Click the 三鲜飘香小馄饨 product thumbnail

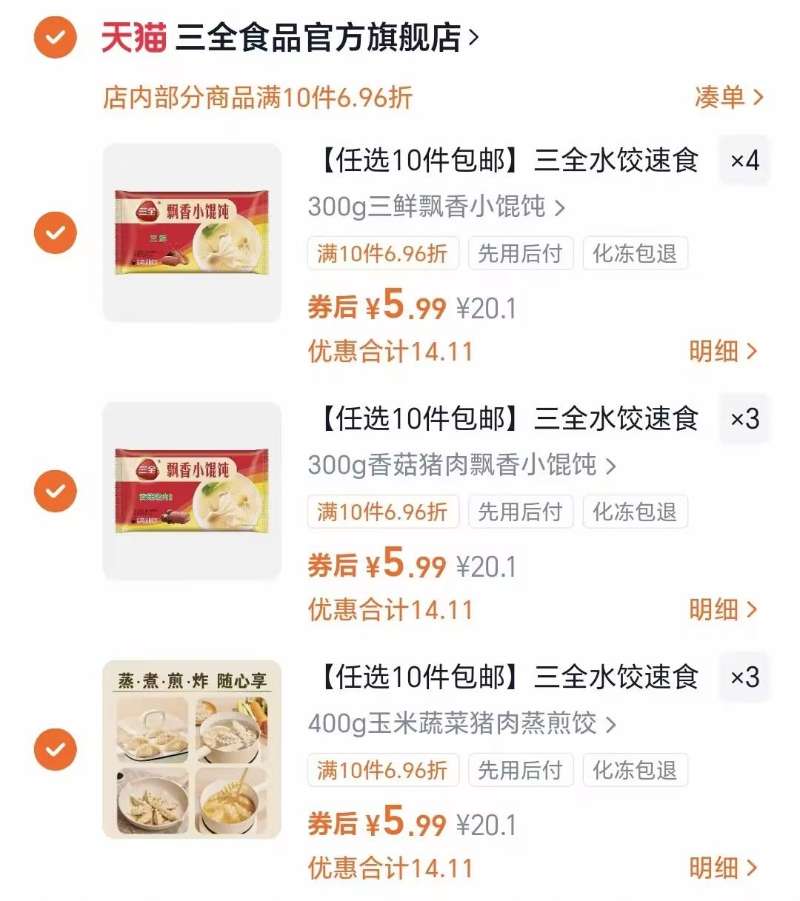pos(192,230)
